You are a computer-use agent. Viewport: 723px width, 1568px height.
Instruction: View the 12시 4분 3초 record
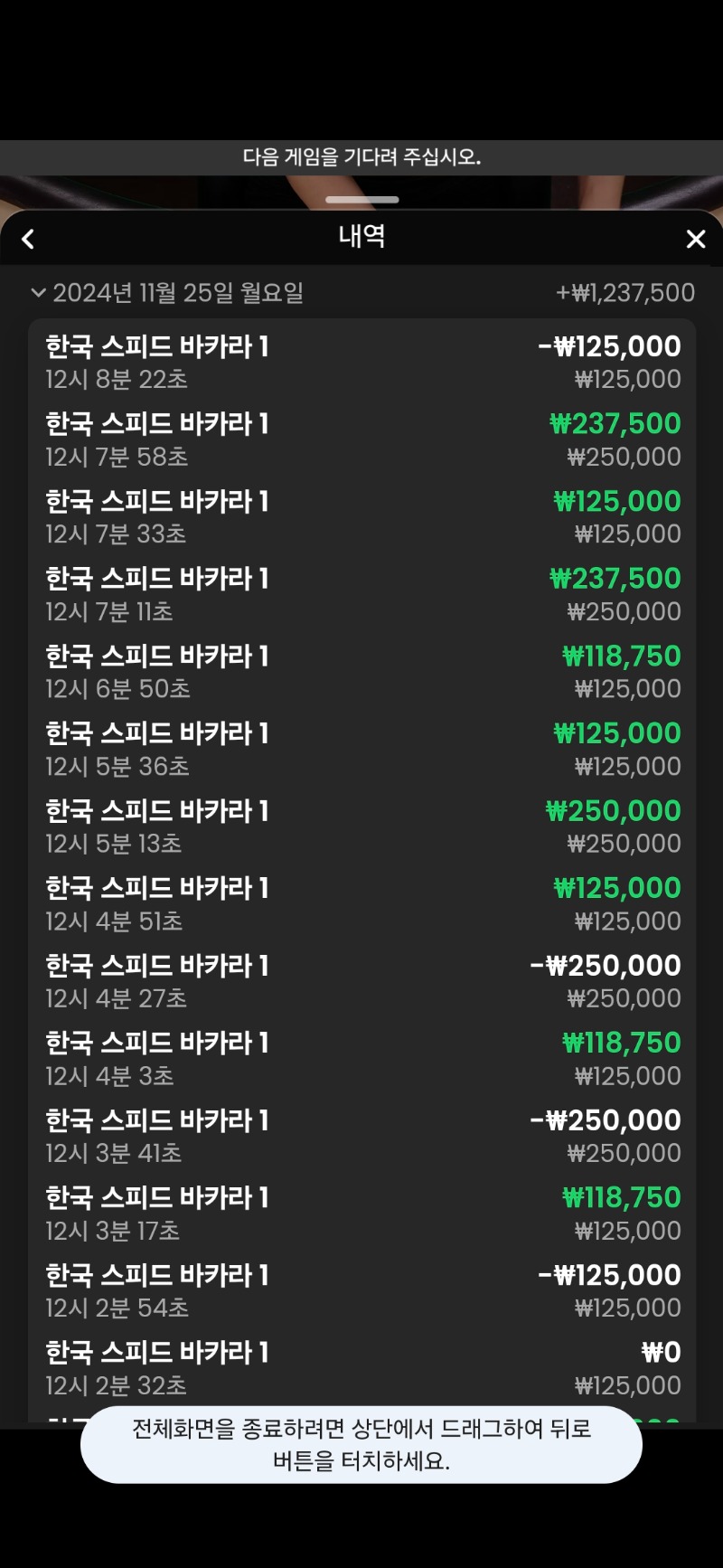point(361,1058)
